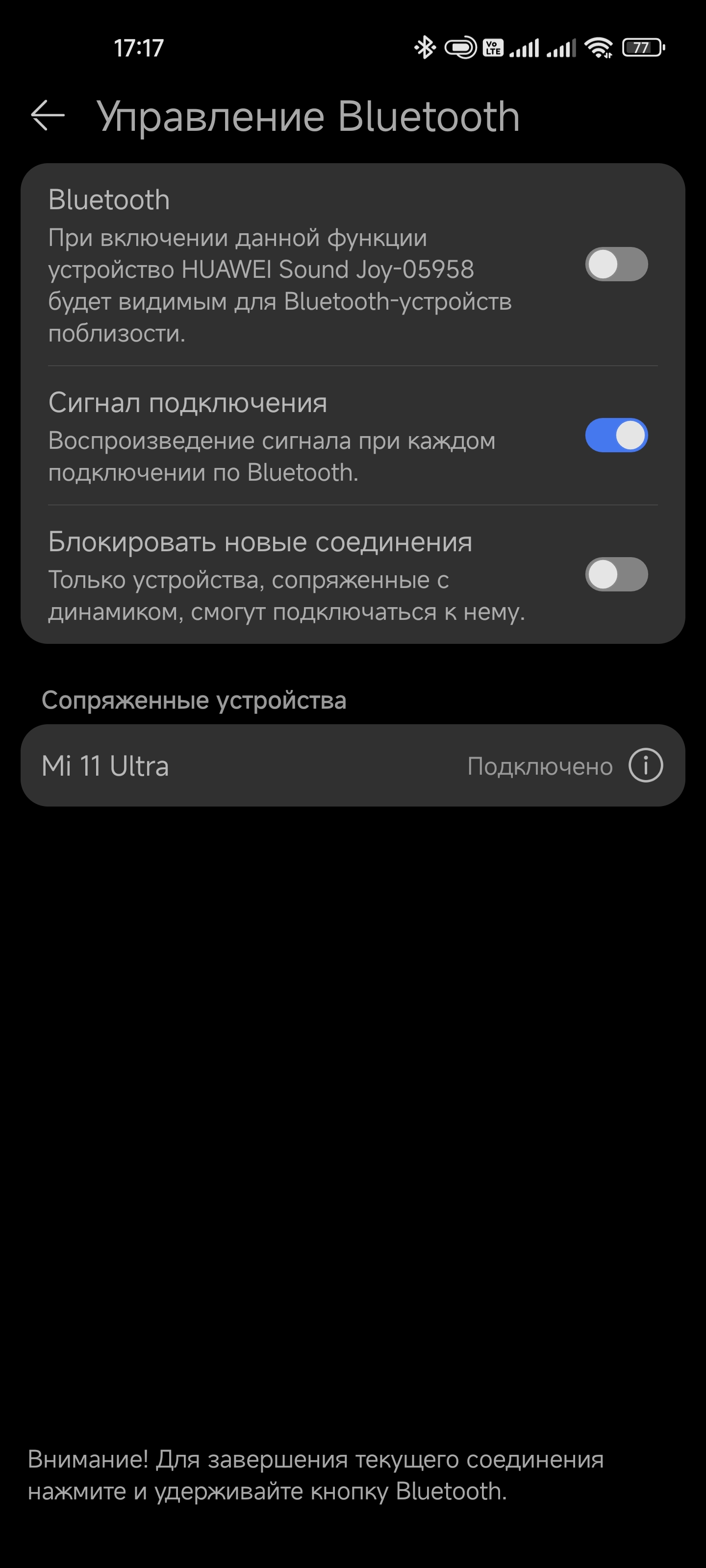Viewport: 706px width, 1568px height.
Task: Open the Mi 11 Ultra paired device
Action: [x=244, y=766]
